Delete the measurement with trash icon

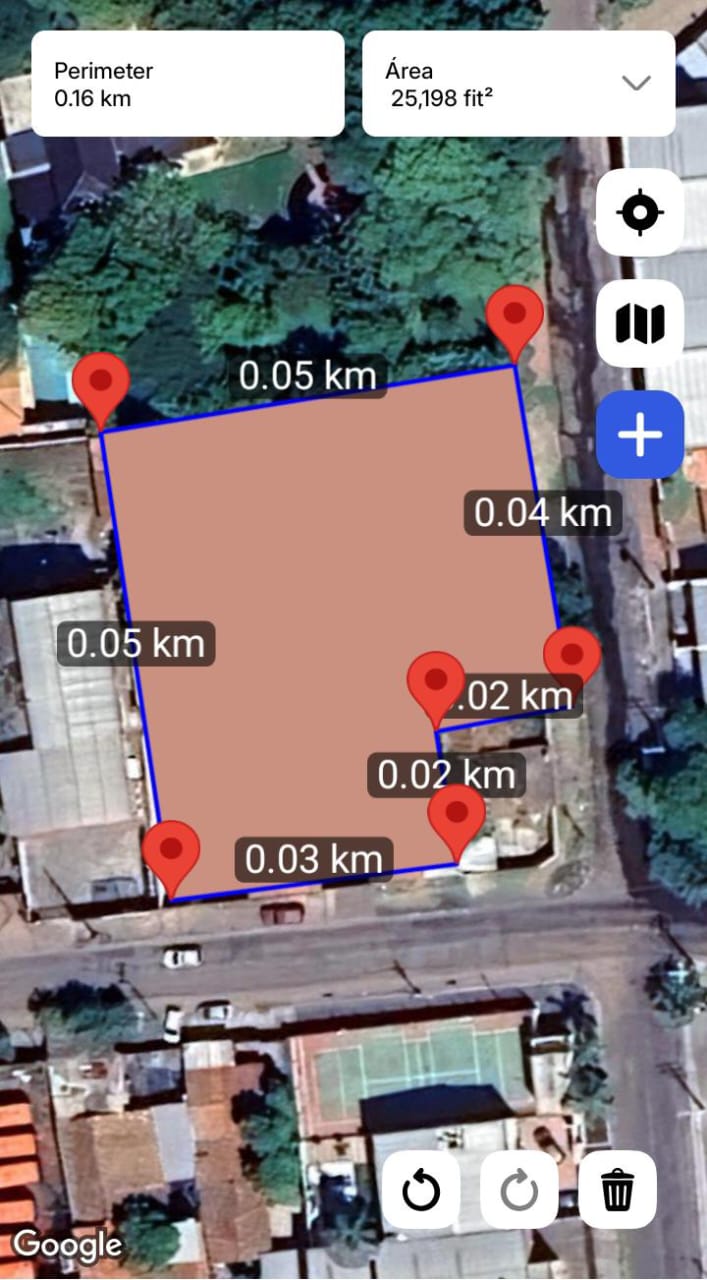pos(617,1190)
